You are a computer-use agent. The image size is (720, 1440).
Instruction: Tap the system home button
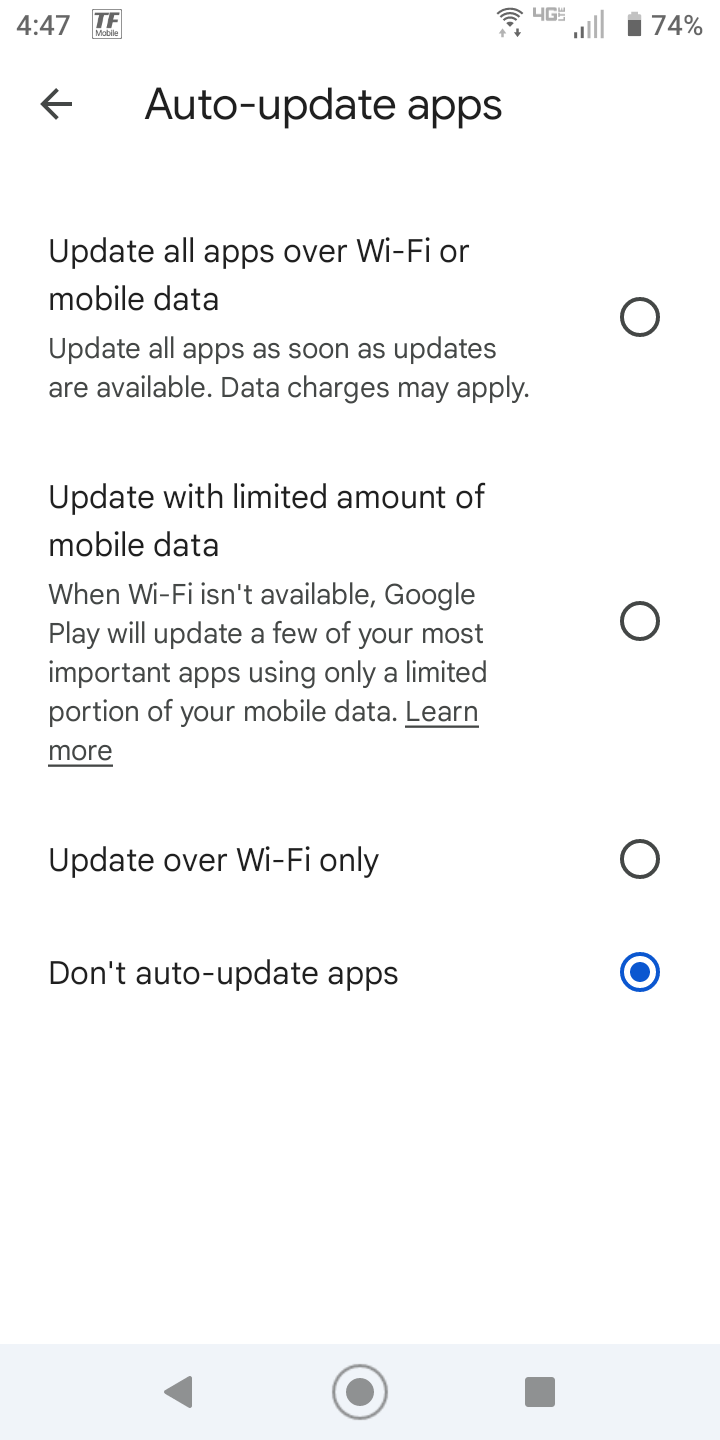[360, 1391]
